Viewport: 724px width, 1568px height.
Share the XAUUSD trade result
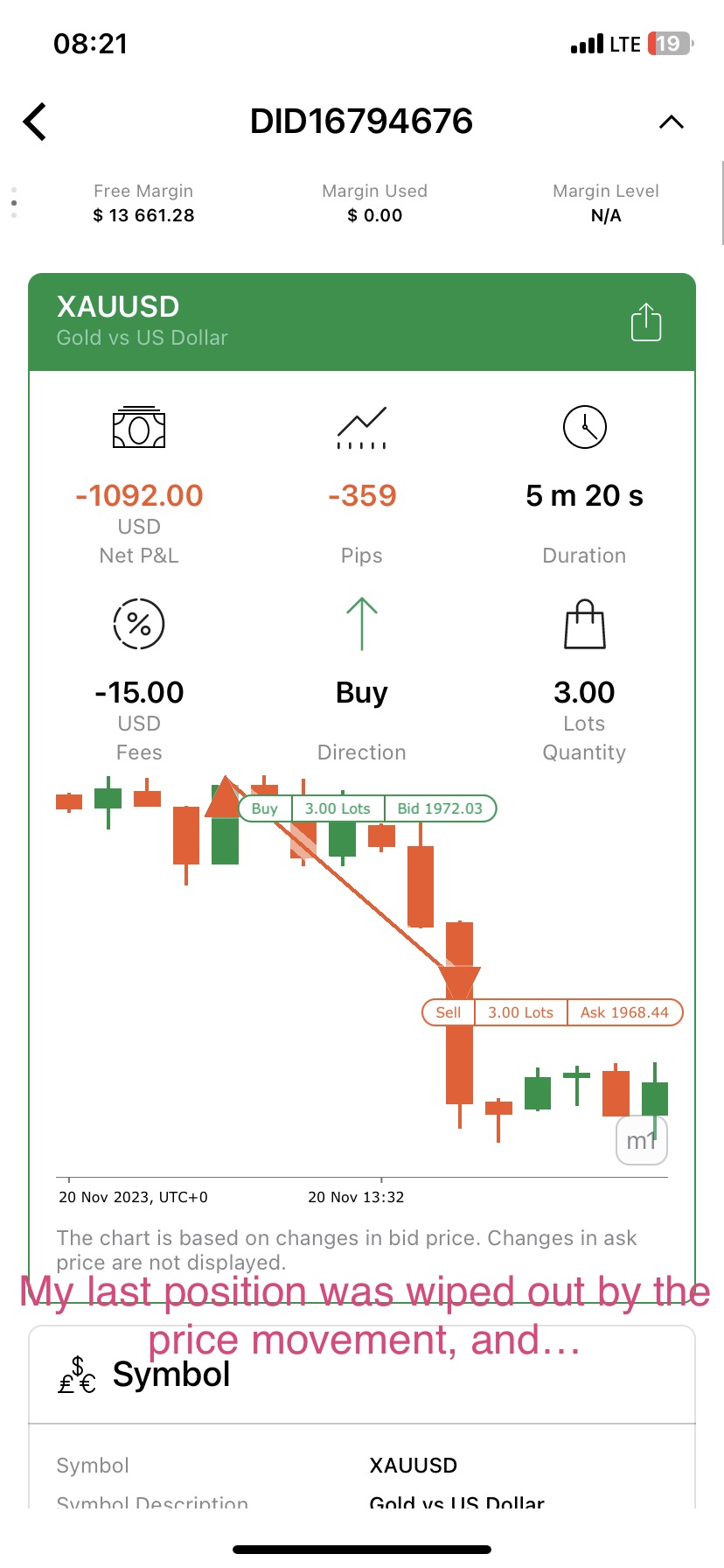[646, 322]
